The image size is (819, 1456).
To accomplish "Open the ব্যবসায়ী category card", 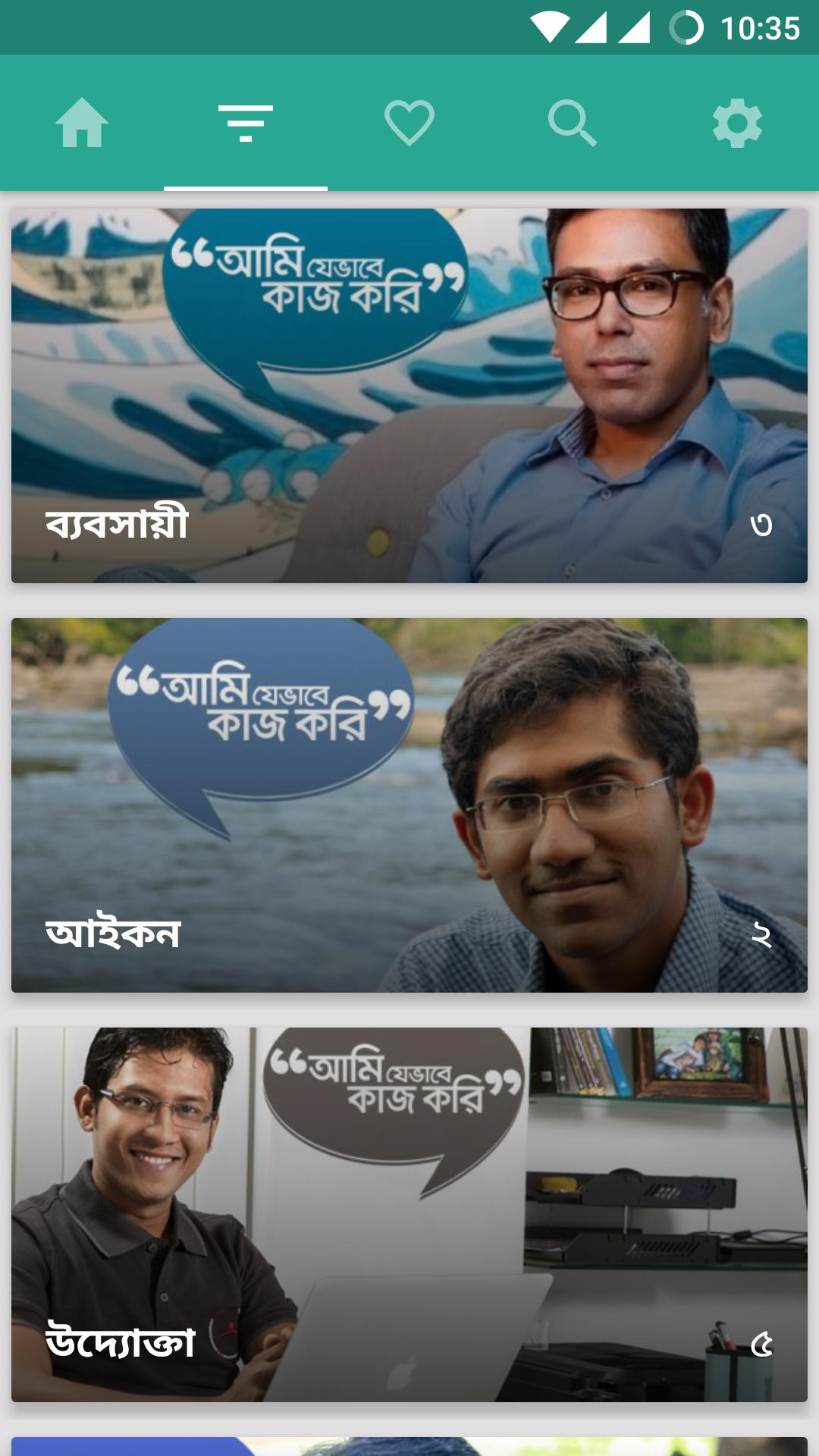I will coord(409,396).
